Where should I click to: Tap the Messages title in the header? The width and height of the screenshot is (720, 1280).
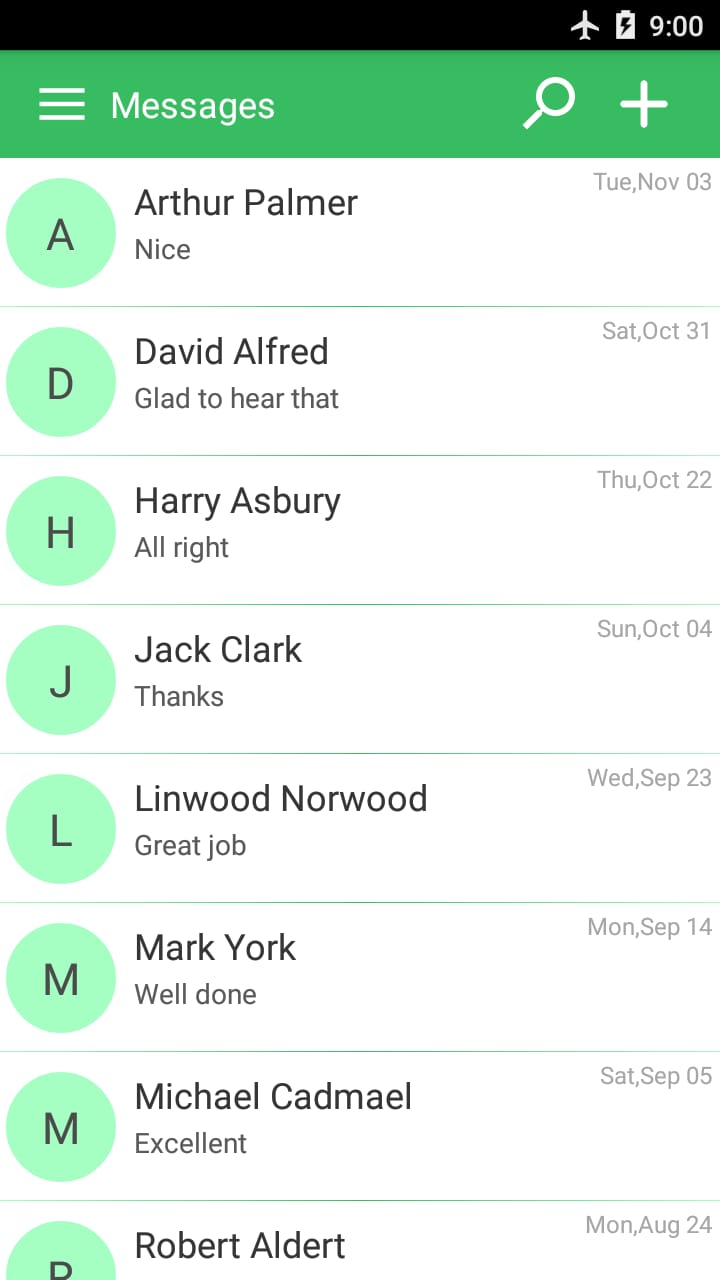(192, 104)
